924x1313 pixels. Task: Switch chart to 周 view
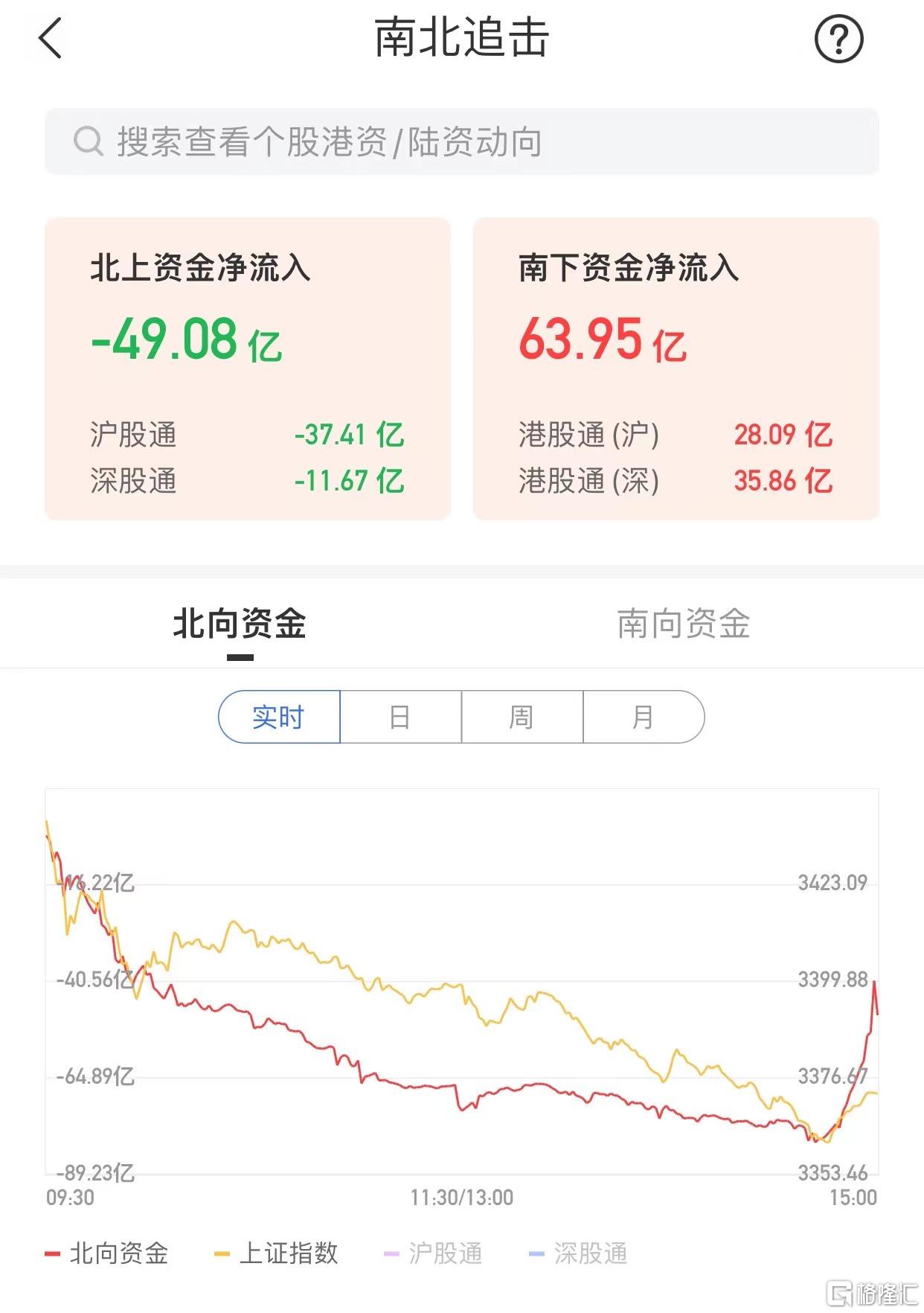522,717
